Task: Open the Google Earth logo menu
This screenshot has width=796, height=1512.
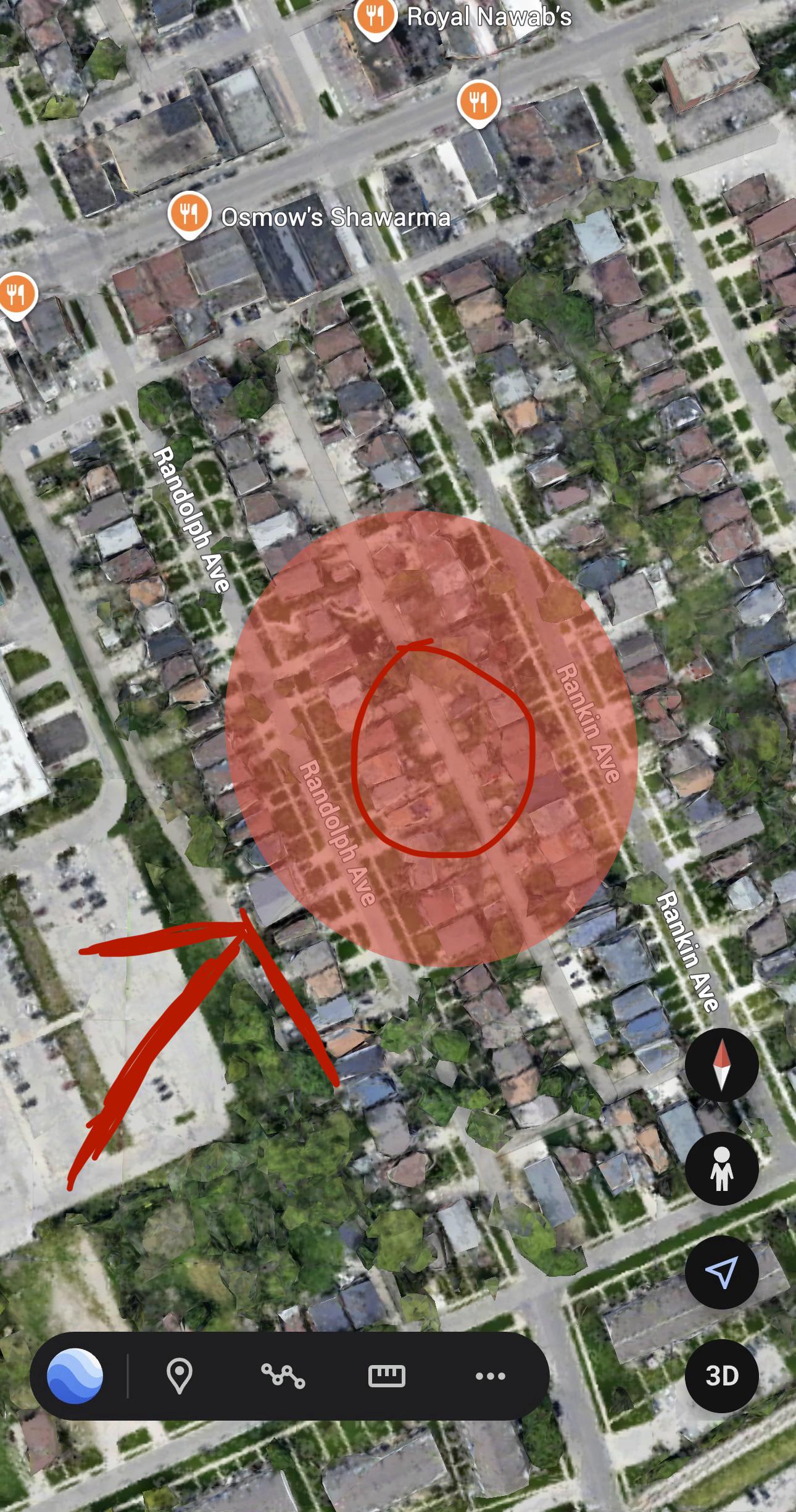Action: 75,1376
